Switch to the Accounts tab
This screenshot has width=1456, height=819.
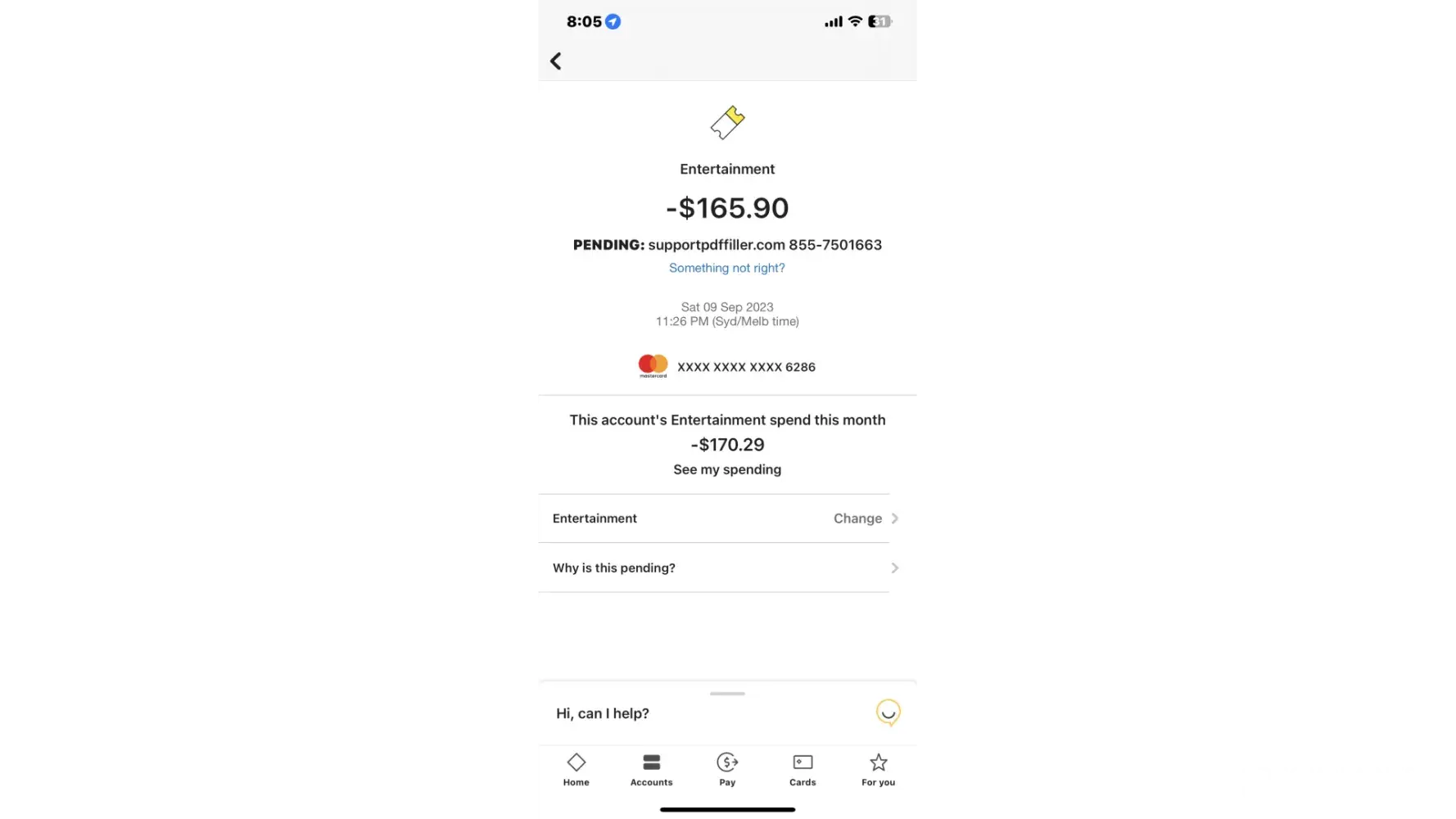click(651, 770)
